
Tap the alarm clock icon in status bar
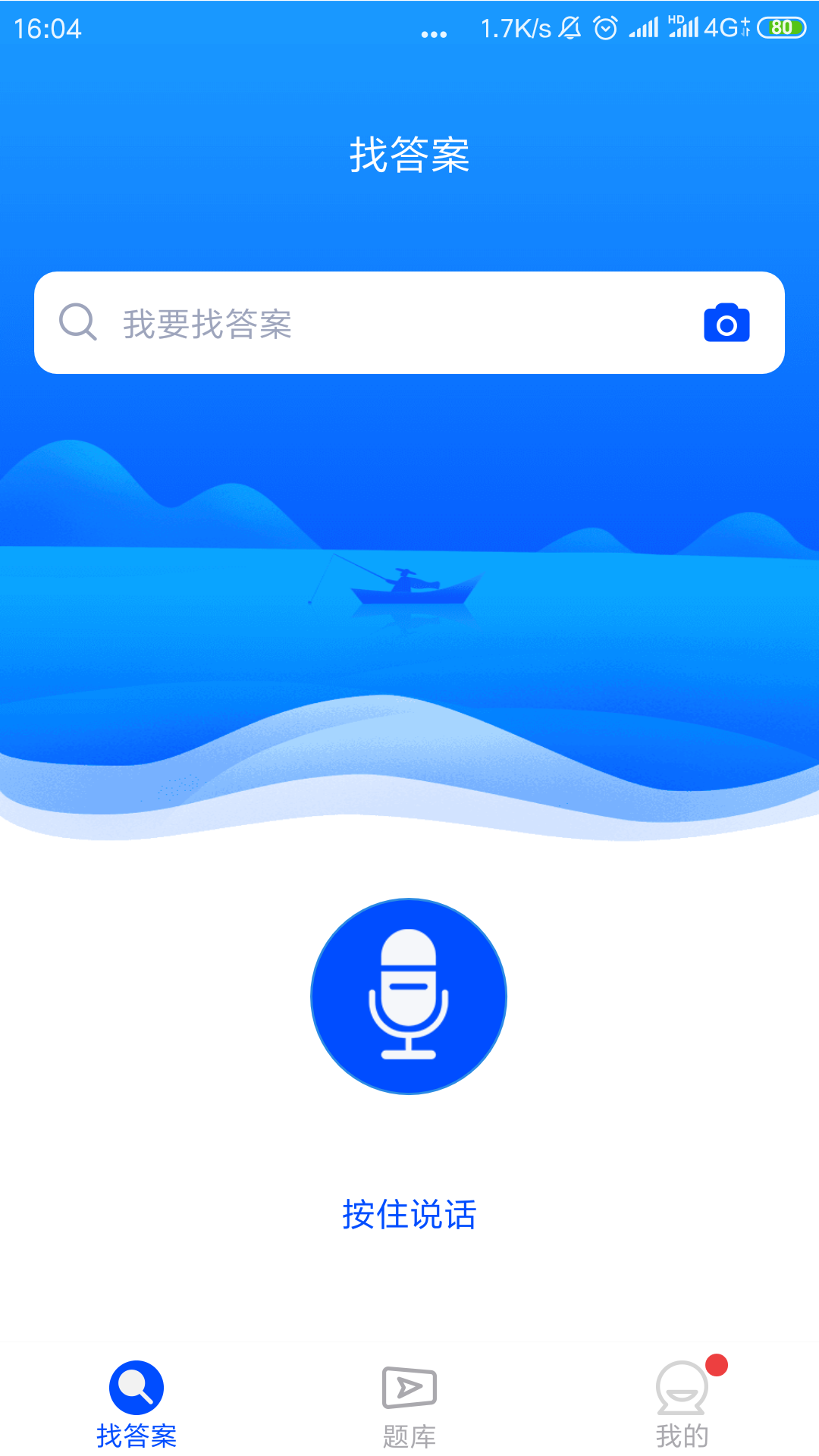coord(604,27)
